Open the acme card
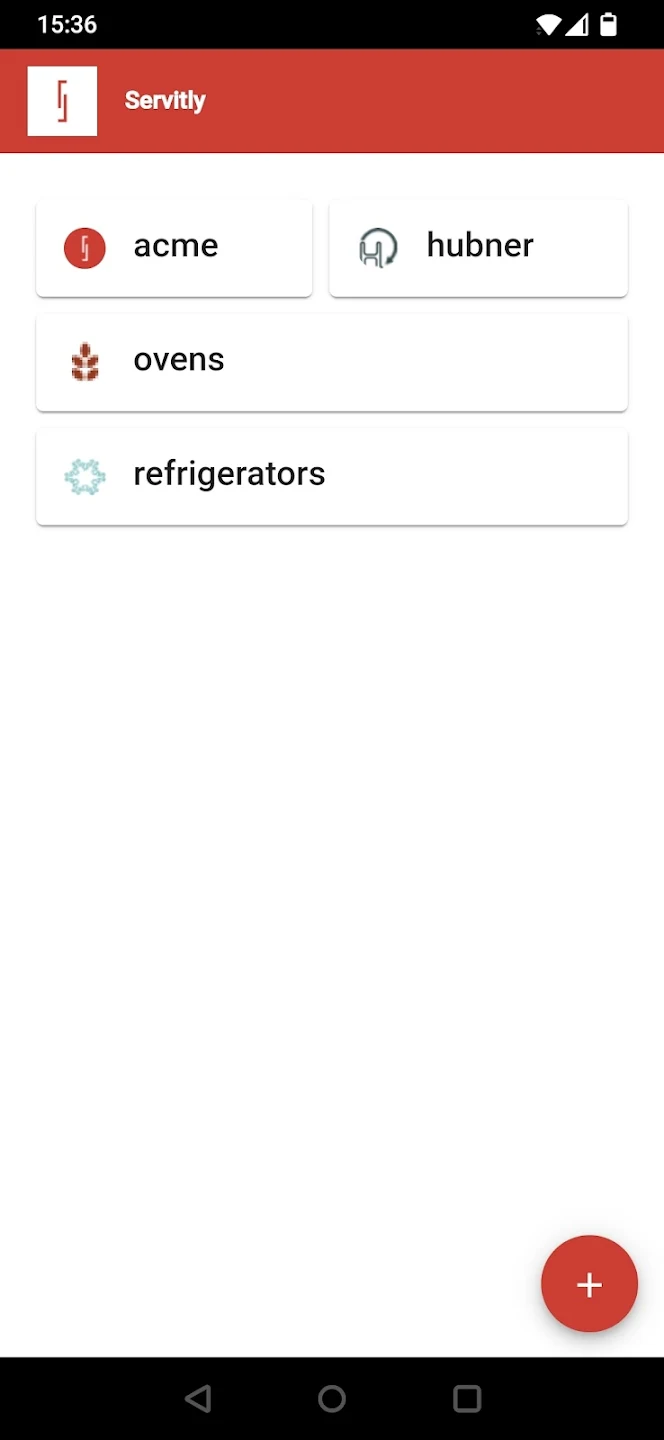Screen dimensions: 664x1440 [x=174, y=247]
